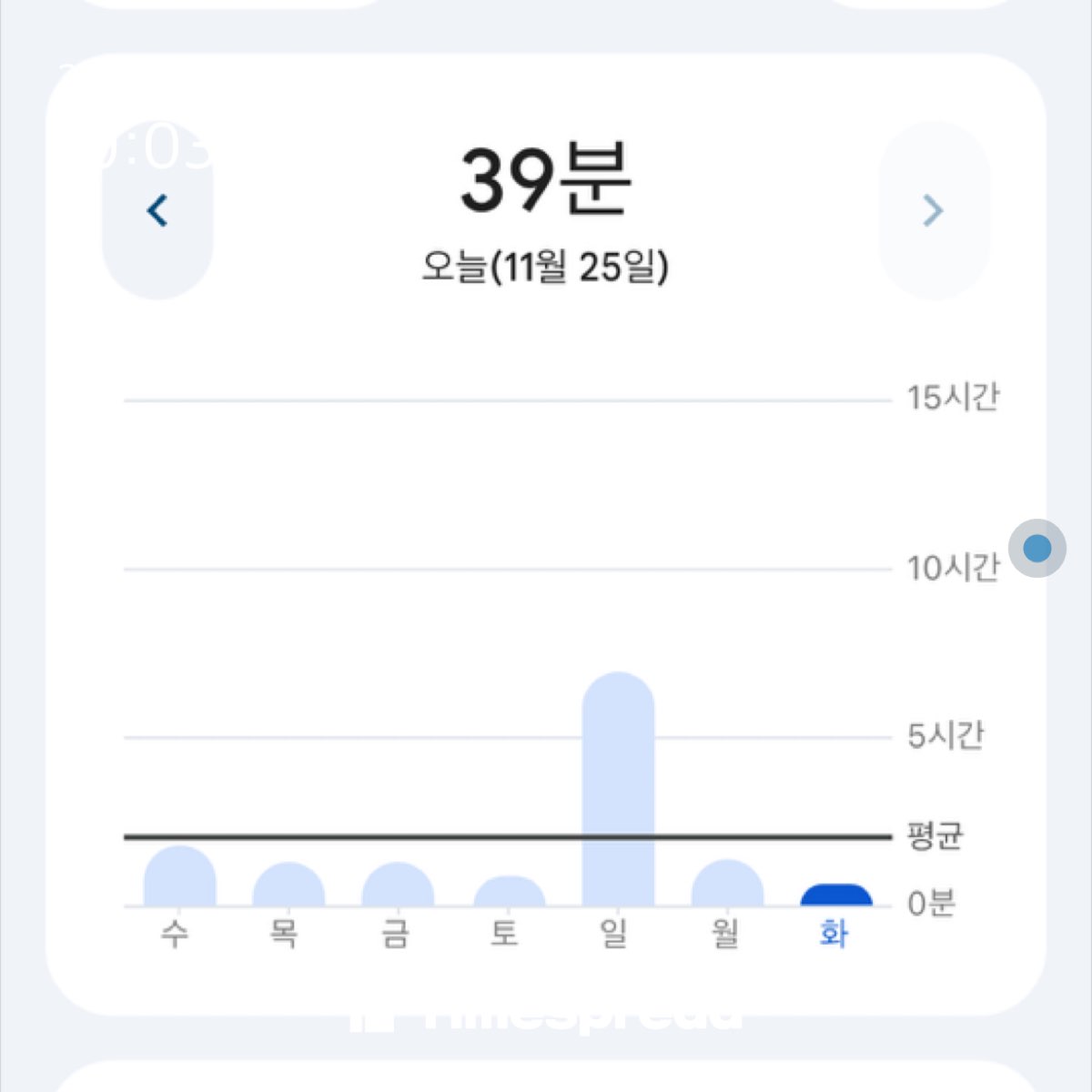The width and height of the screenshot is (1092, 1092).
Task: Select the 목 (Thursday) bar in the chart
Action: [288, 885]
